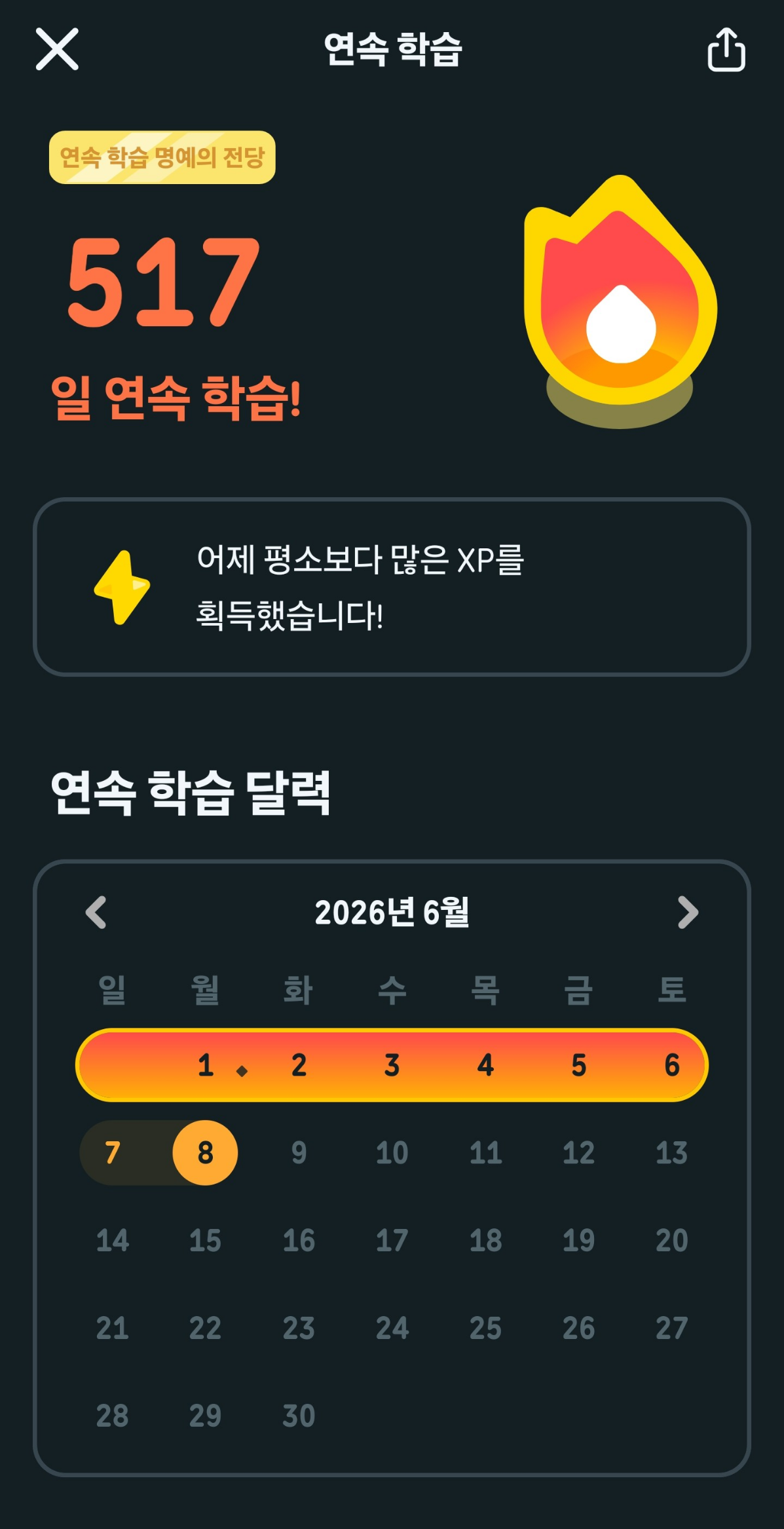
Task: Go to the previous month in calendar
Action: [x=96, y=912]
